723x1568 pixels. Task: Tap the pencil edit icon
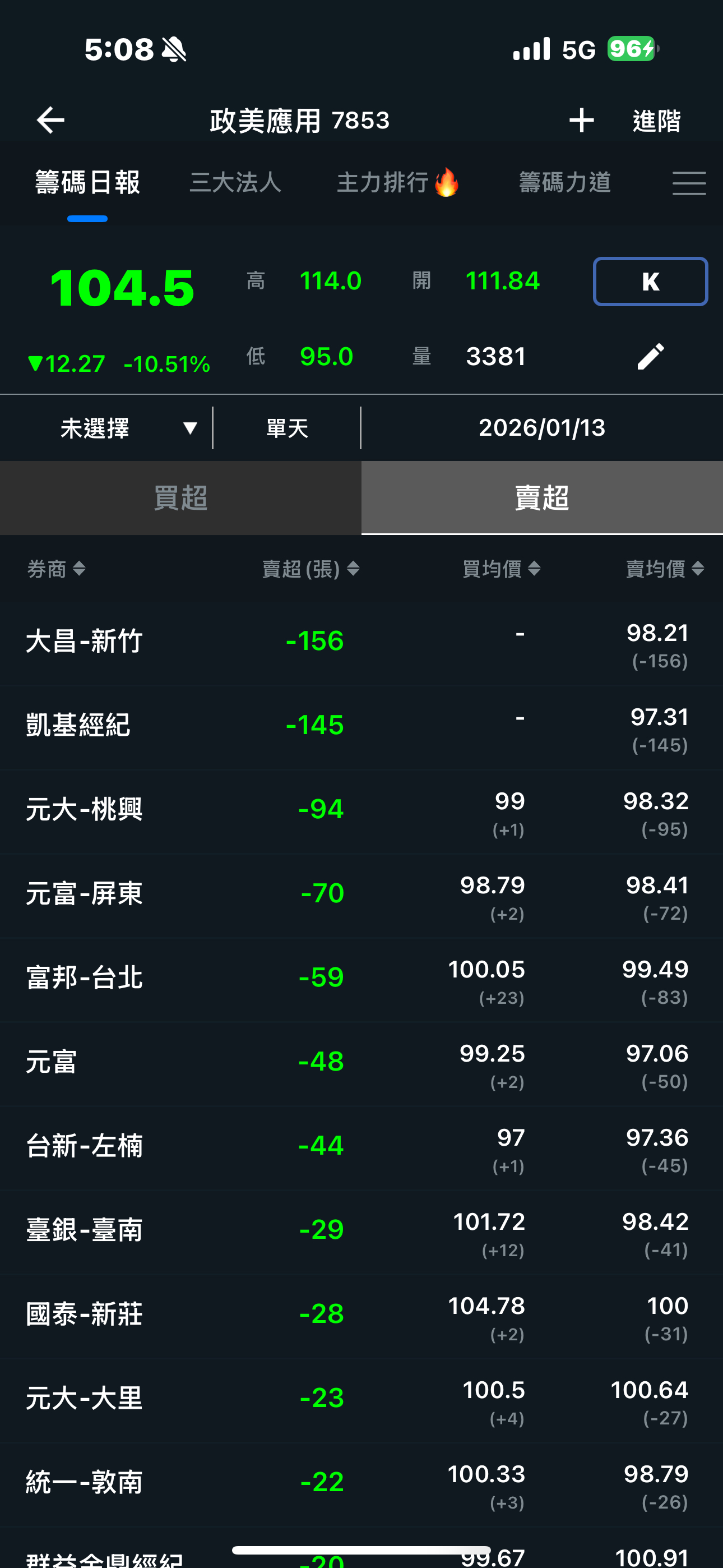click(650, 357)
